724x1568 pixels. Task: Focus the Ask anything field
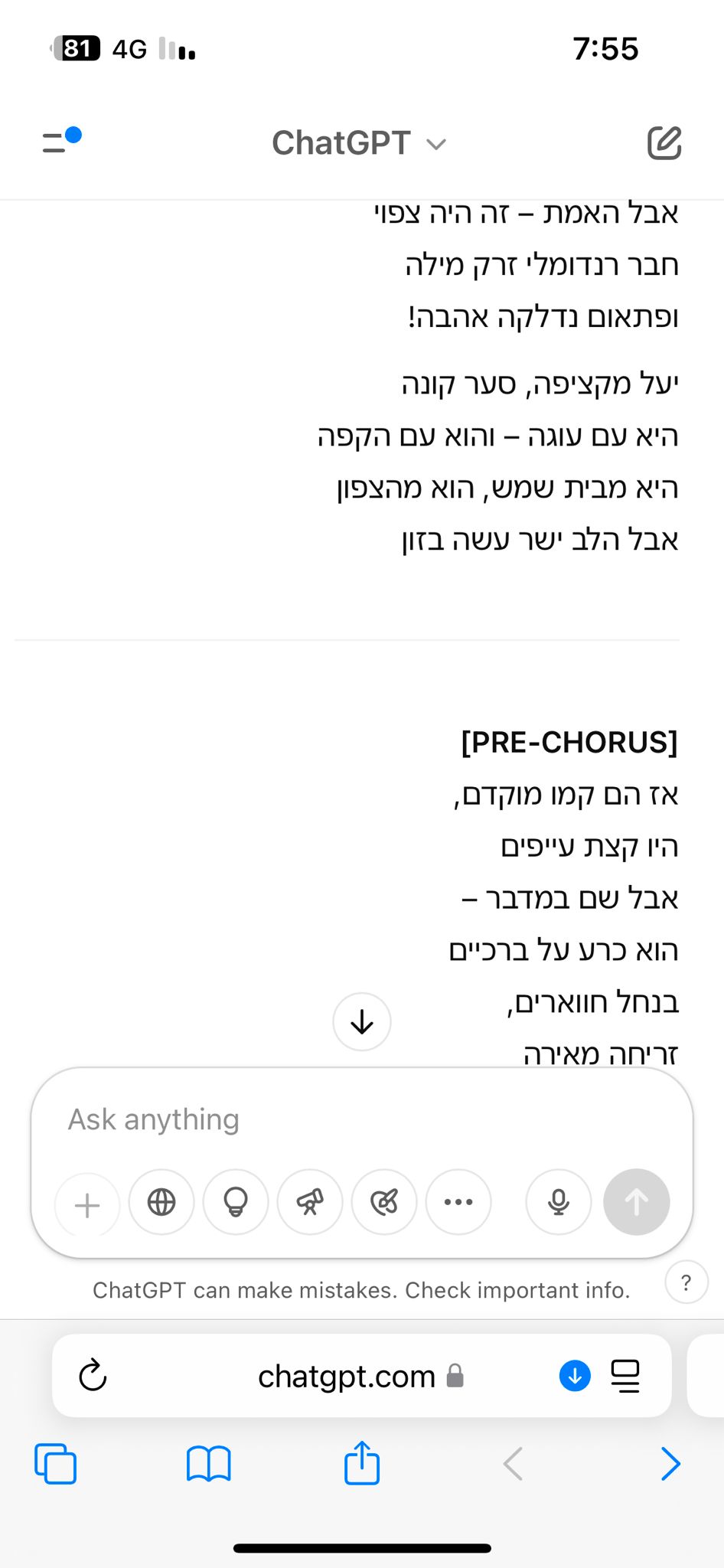(360, 1119)
